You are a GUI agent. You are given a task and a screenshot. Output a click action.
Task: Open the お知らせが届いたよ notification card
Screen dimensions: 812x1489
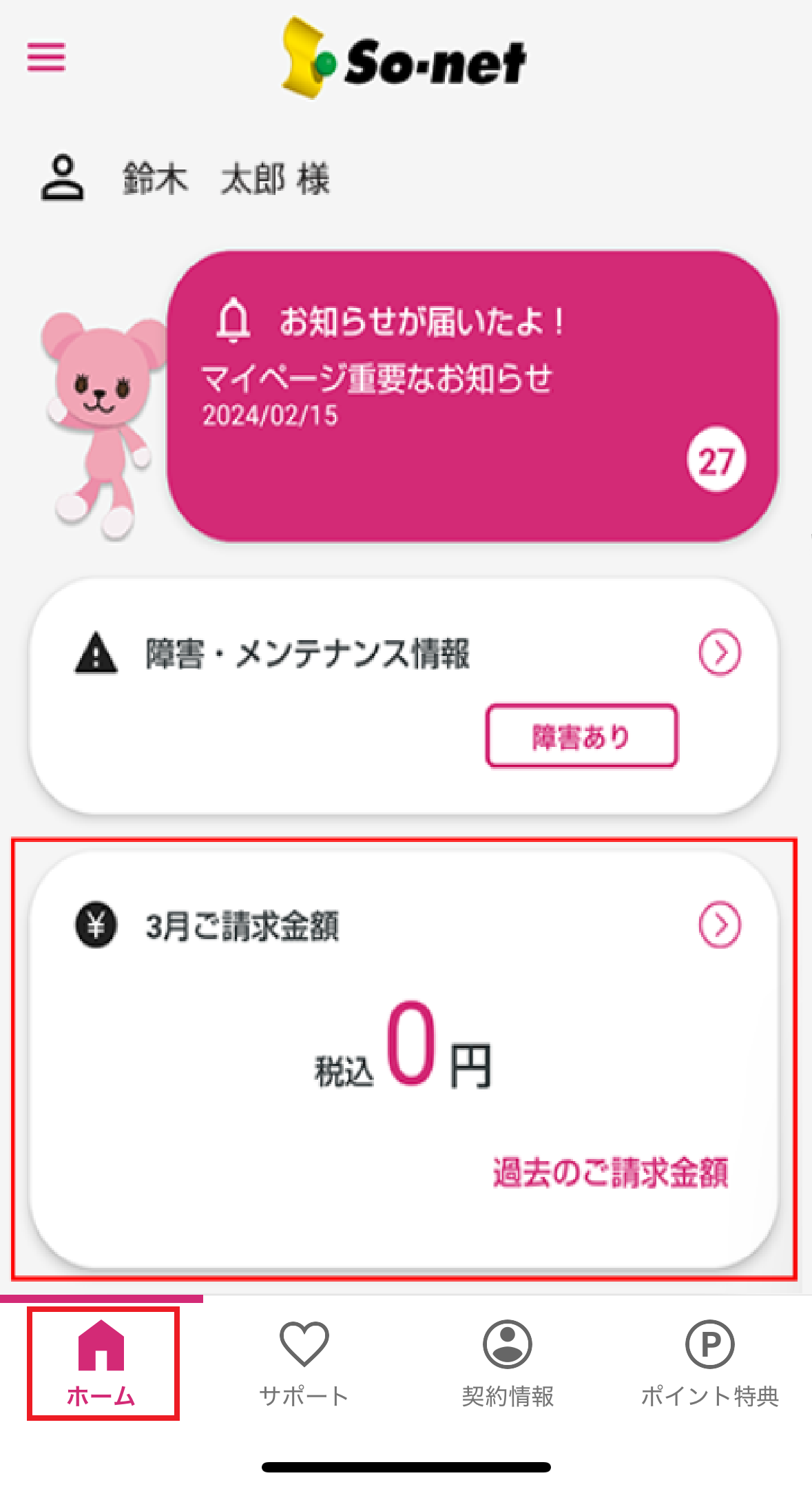coord(472,396)
